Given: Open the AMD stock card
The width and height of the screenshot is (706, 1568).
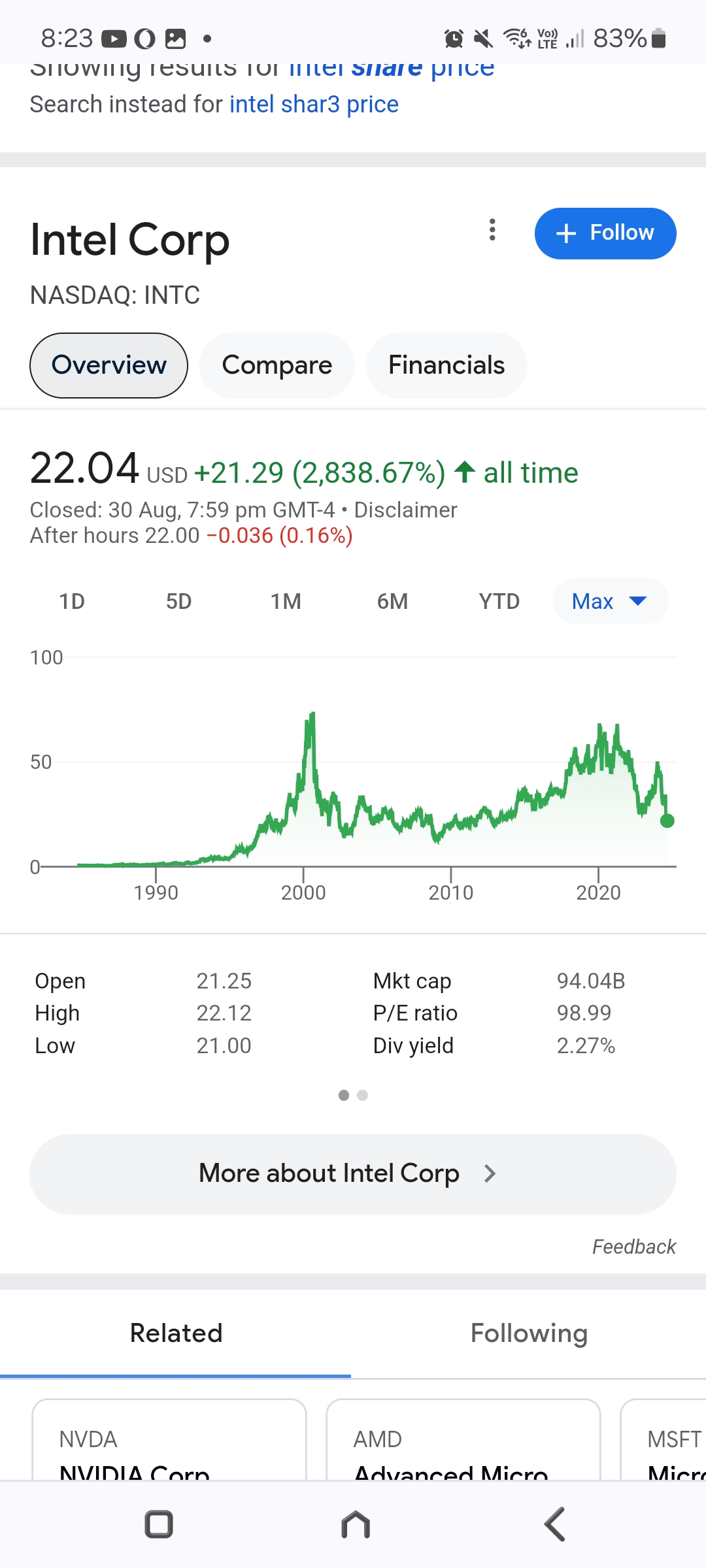Looking at the screenshot, I should [x=463, y=1444].
